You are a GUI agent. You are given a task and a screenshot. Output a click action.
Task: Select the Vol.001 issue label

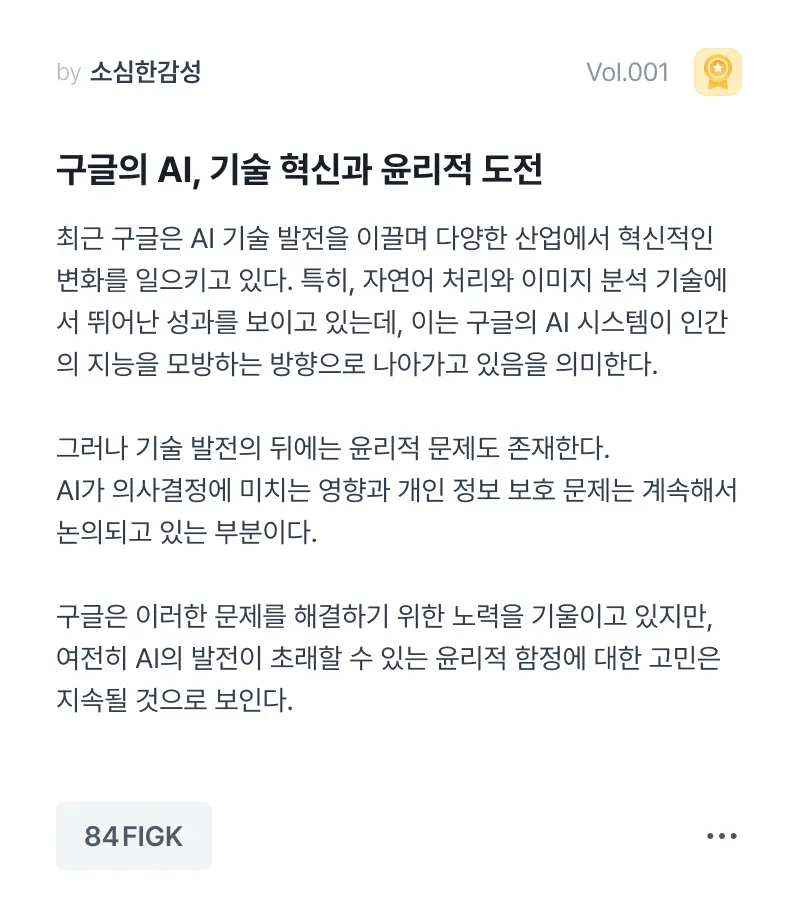pyautogui.click(x=626, y=70)
